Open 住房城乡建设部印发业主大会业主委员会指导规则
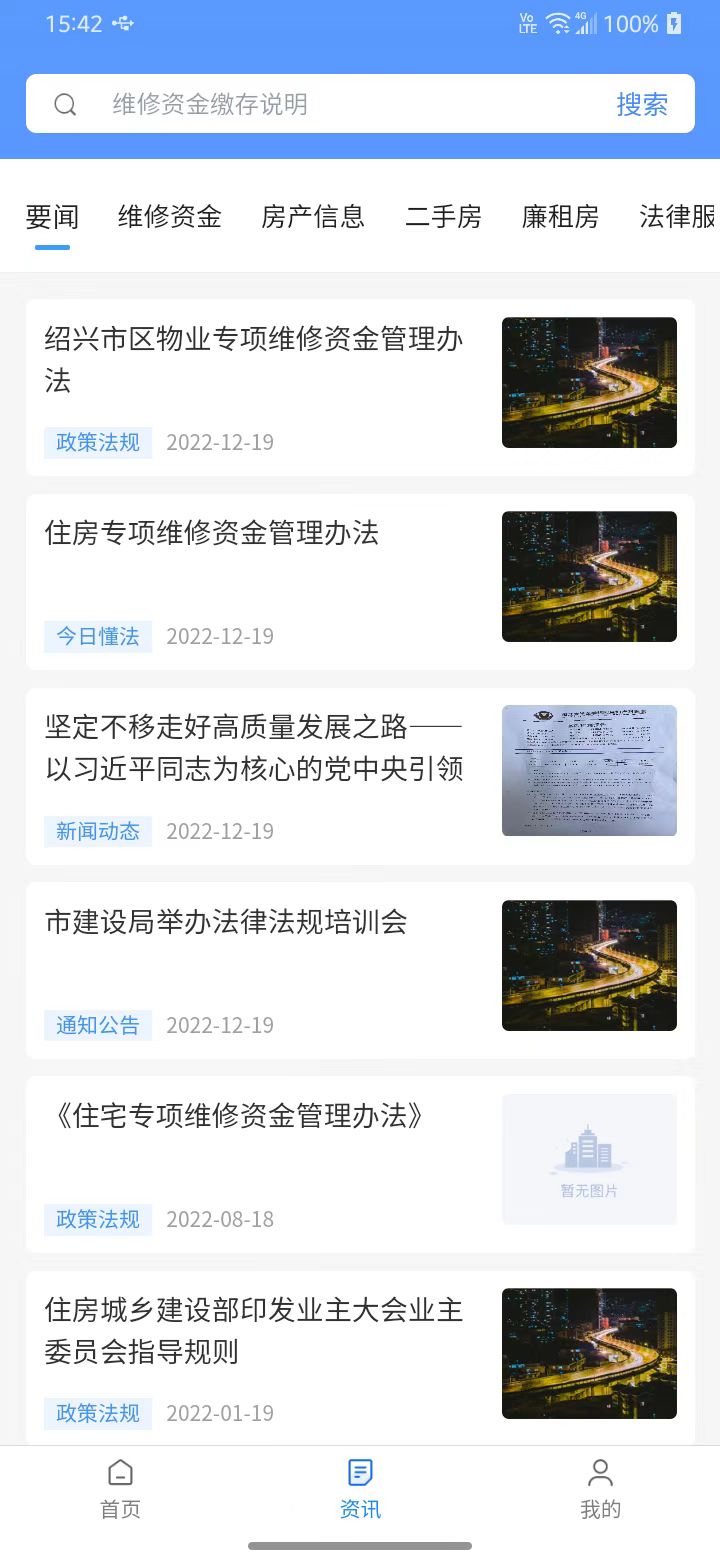720x1560 pixels. click(x=254, y=1330)
